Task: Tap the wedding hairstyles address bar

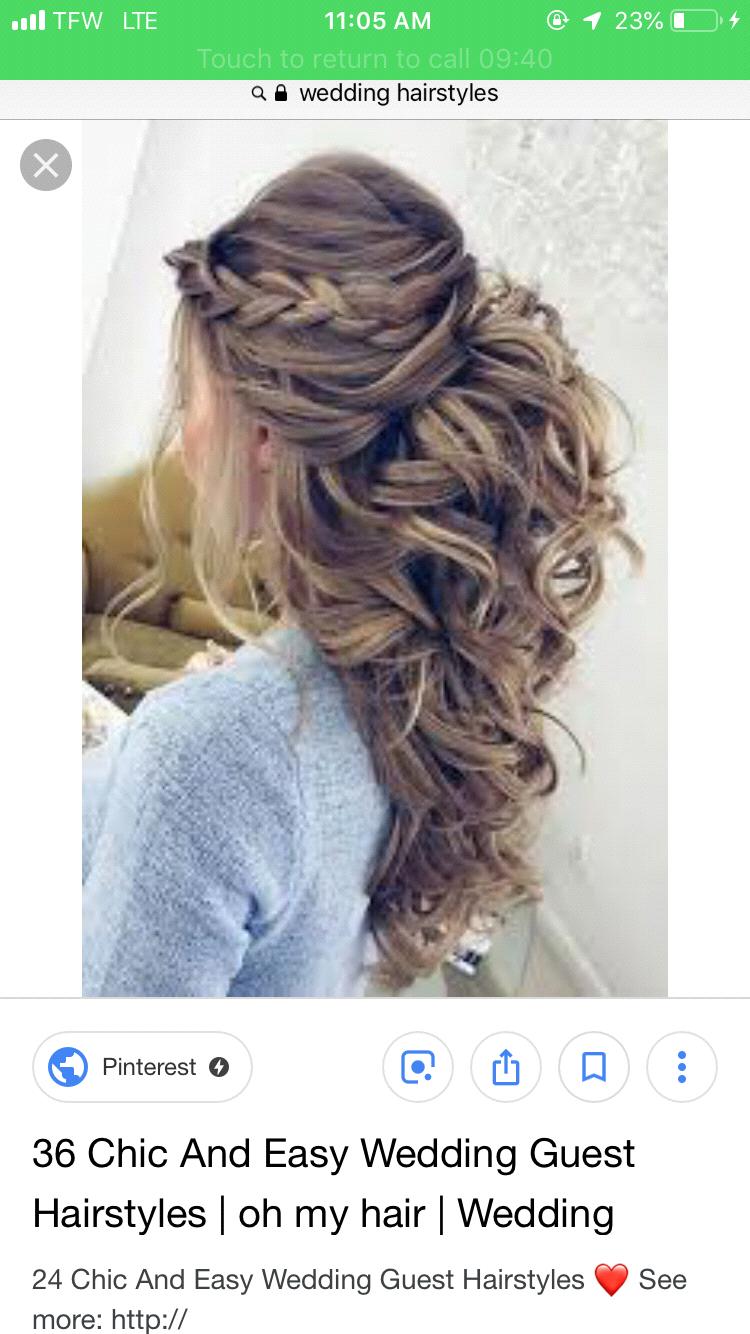Action: point(375,94)
